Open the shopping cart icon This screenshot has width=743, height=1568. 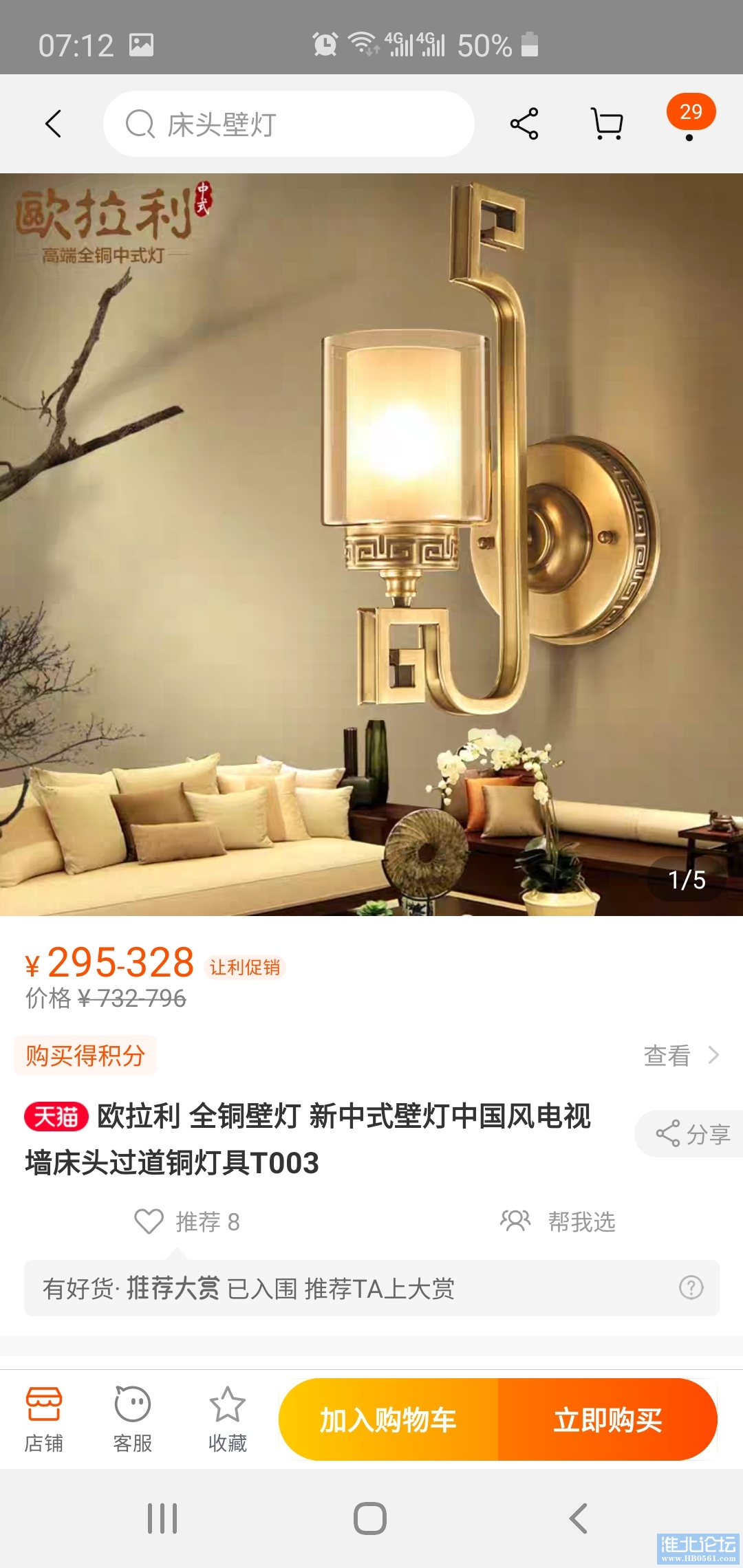click(607, 124)
